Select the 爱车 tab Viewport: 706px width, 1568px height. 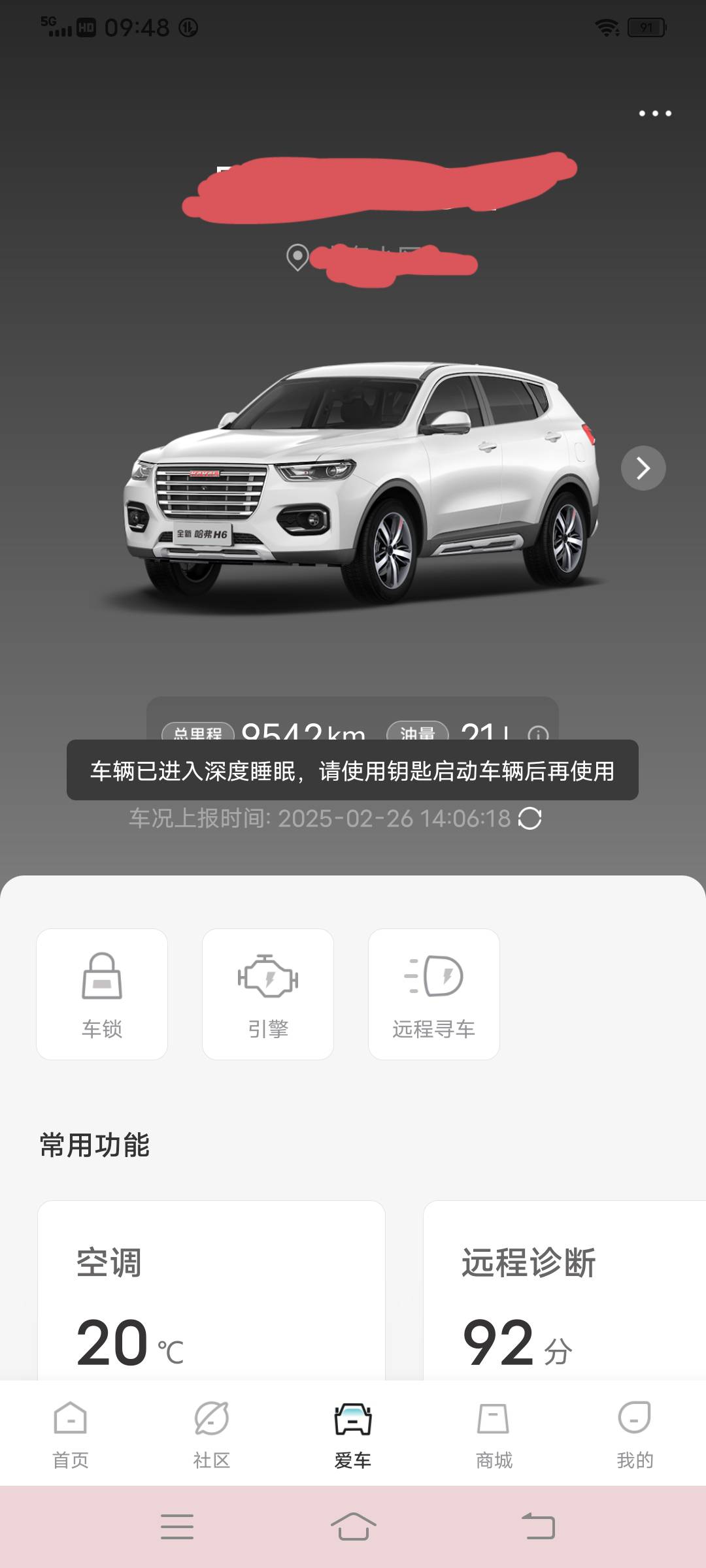353,1433
